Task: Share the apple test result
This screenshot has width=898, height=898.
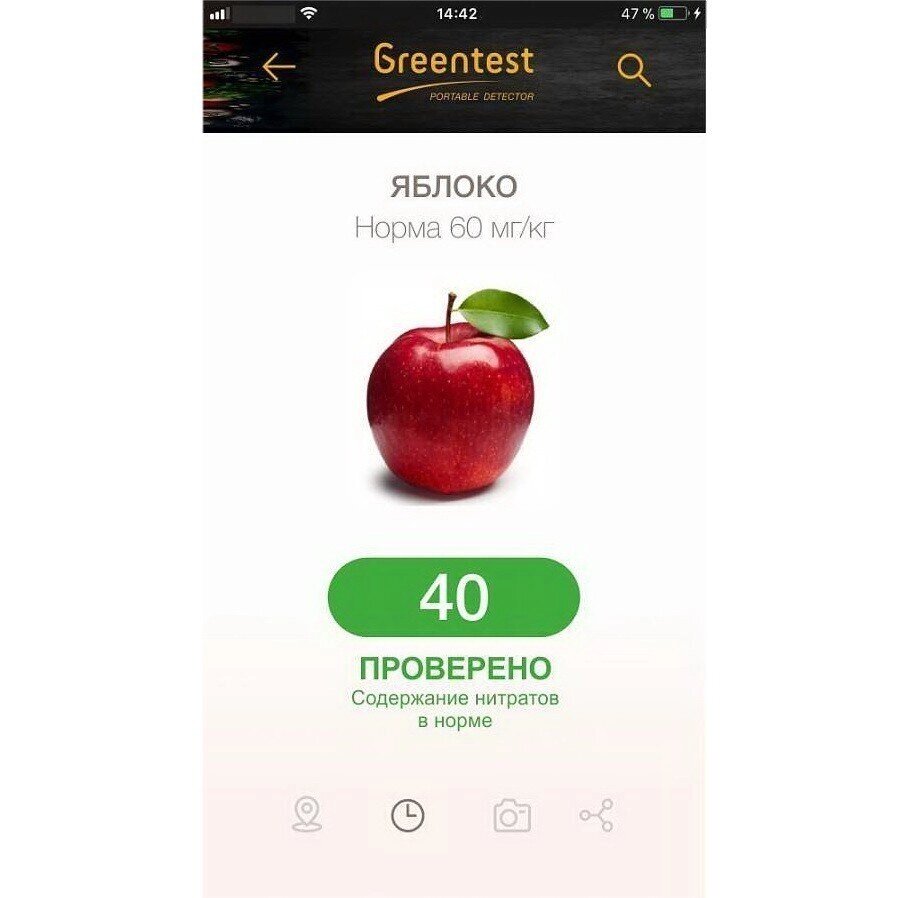Action: coord(597,816)
